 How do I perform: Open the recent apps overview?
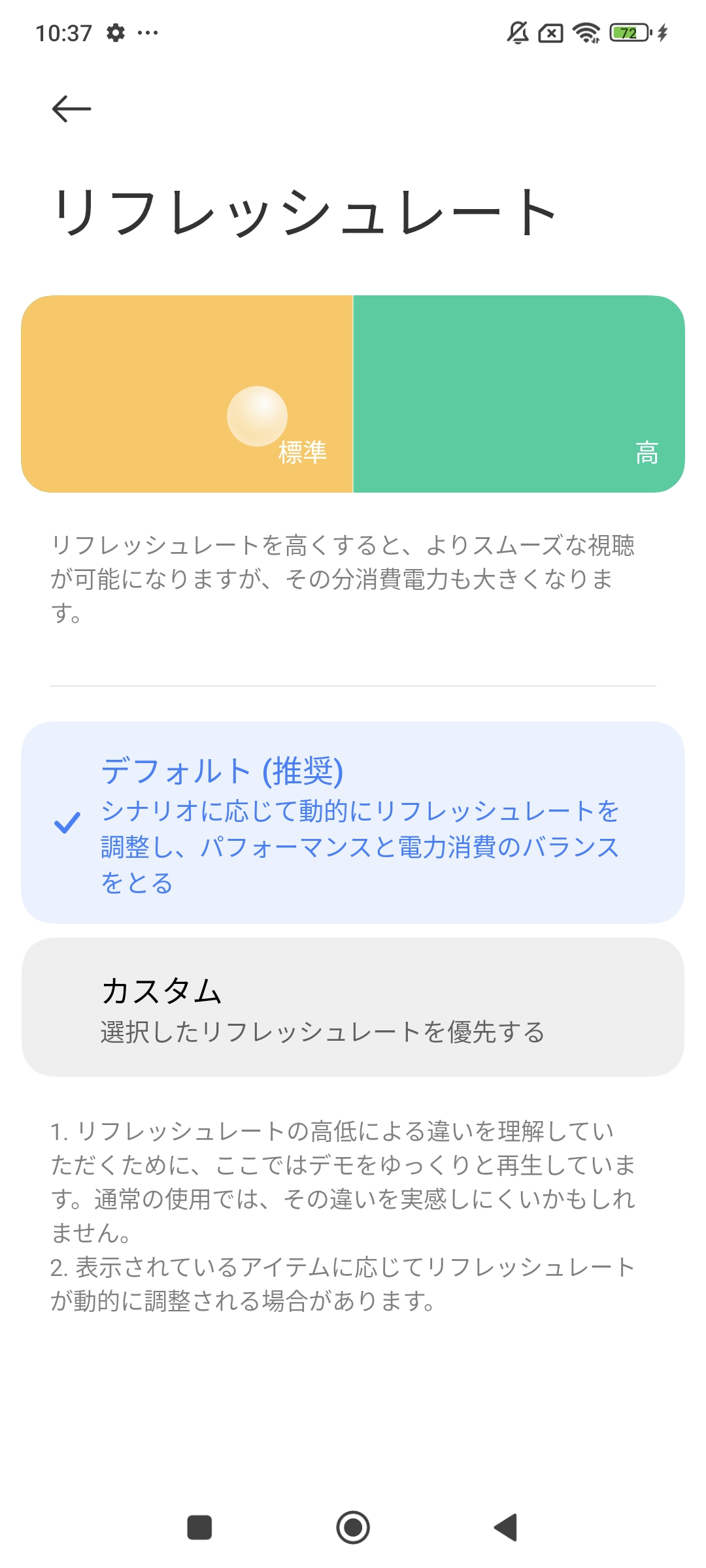tap(199, 1527)
